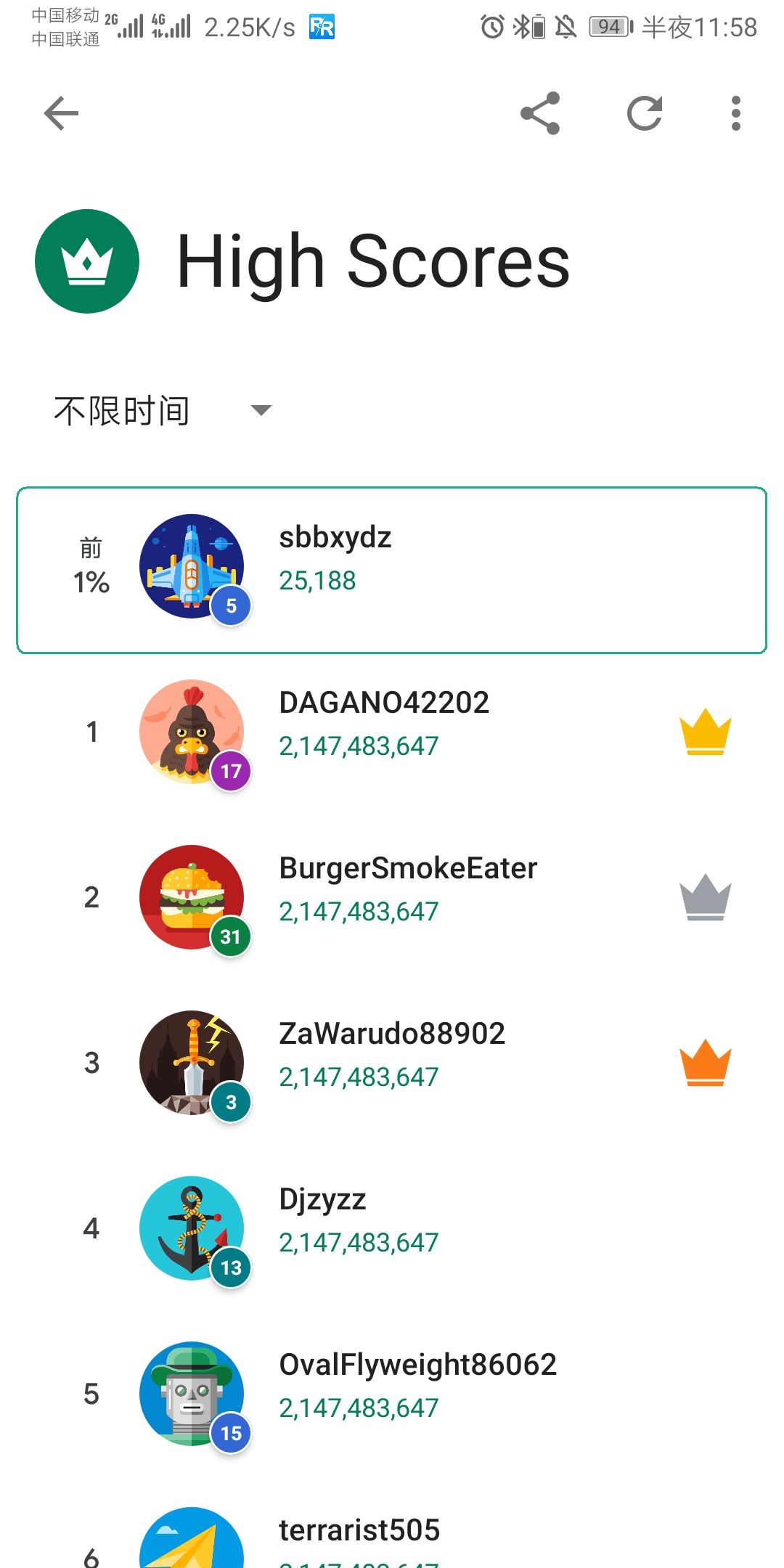Click the rooster avatar of DAGANO42202
The image size is (784, 1568).
point(192,733)
